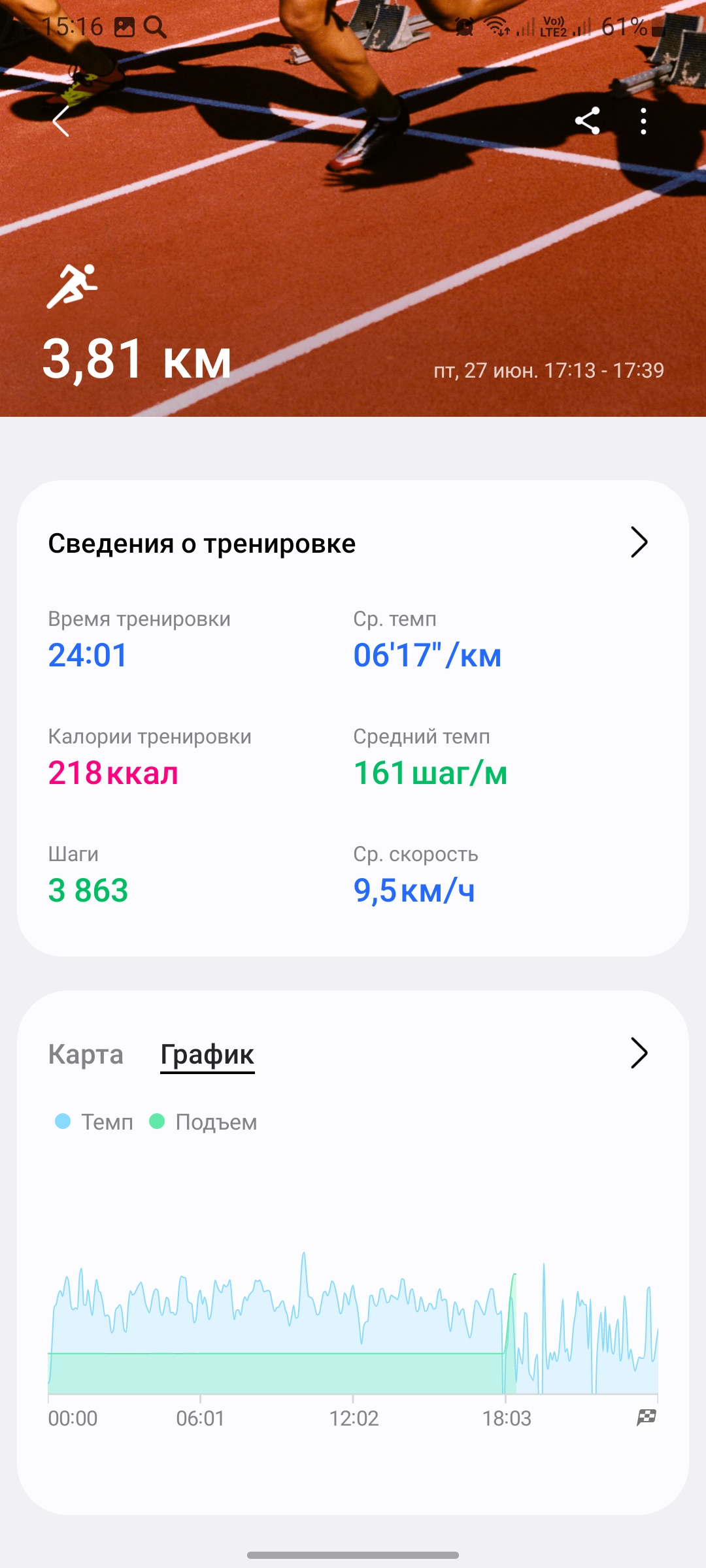The width and height of the screenshot is (706, 1568).
Task: Select the График tab
Action: click(207, 1054)
